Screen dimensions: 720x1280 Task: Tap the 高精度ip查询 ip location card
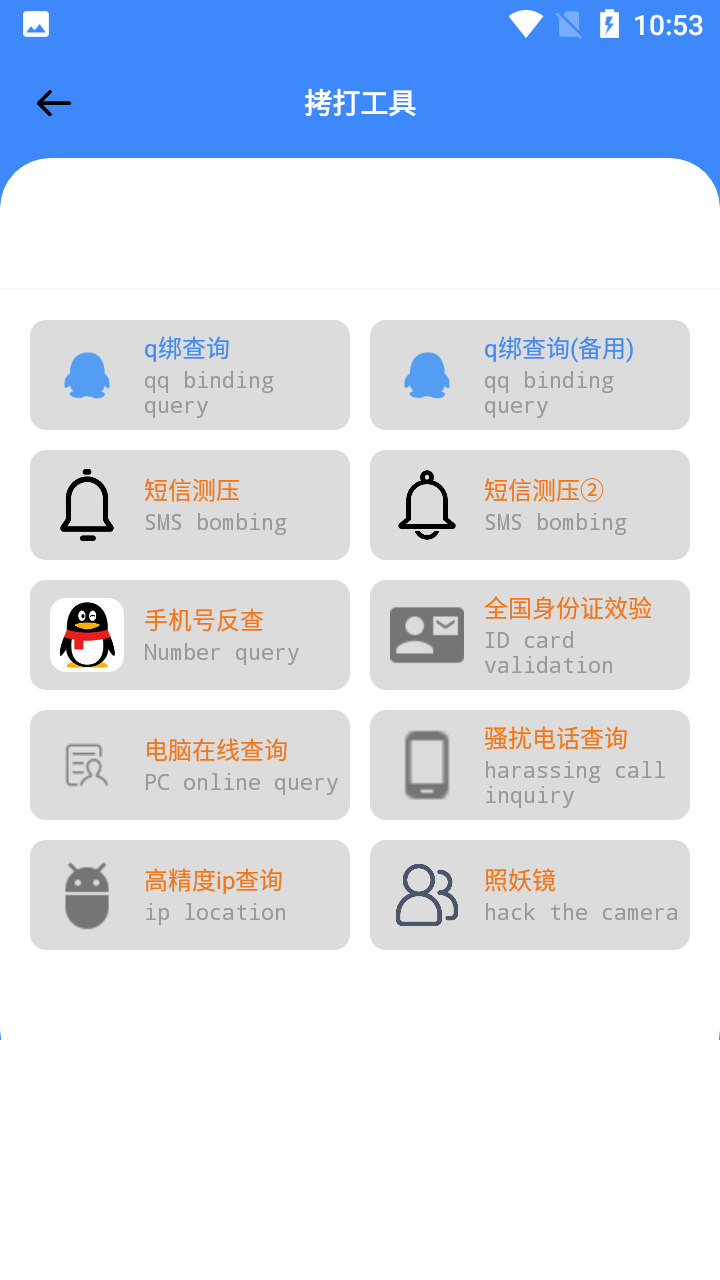point(190,895)
